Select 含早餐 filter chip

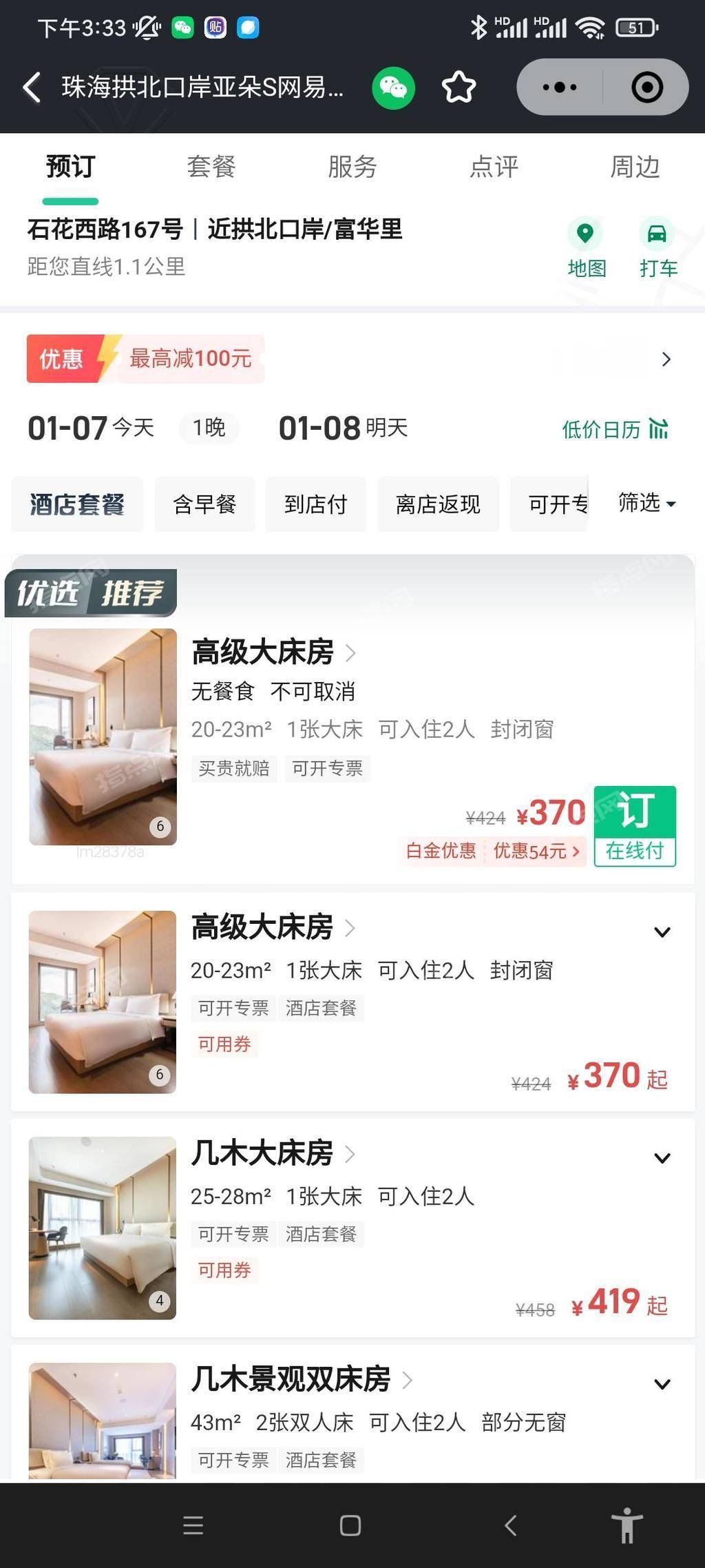[x=204, y=504]
